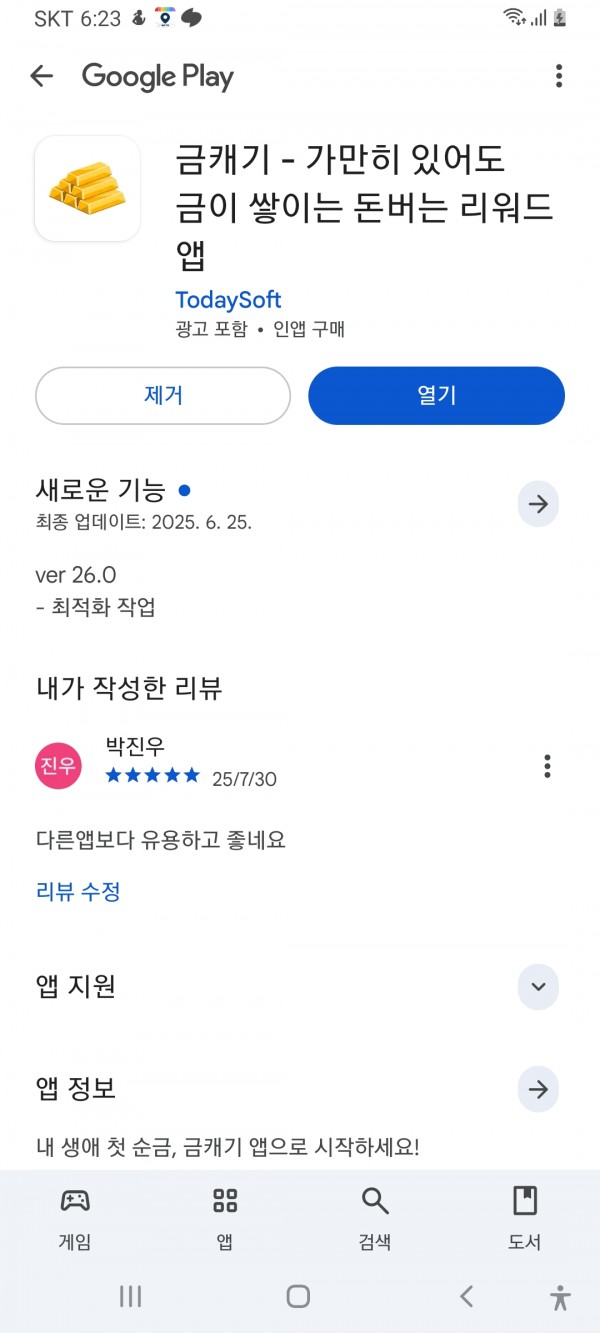The image size is (600, 1333).
Task: Switch to the 도서 tab
Action: pyautogui.click(x=525, y=1217)
